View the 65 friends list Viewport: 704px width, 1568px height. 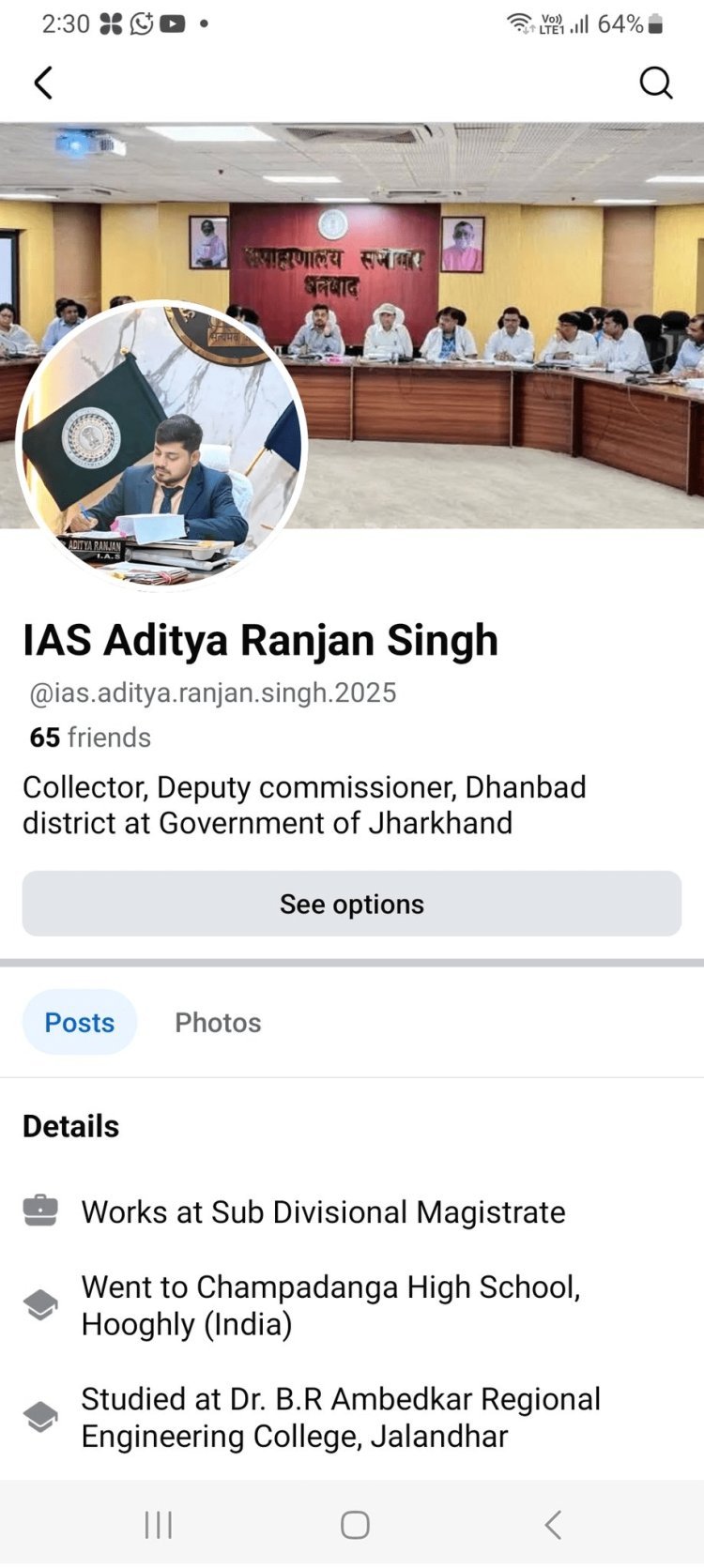(90, 738)
